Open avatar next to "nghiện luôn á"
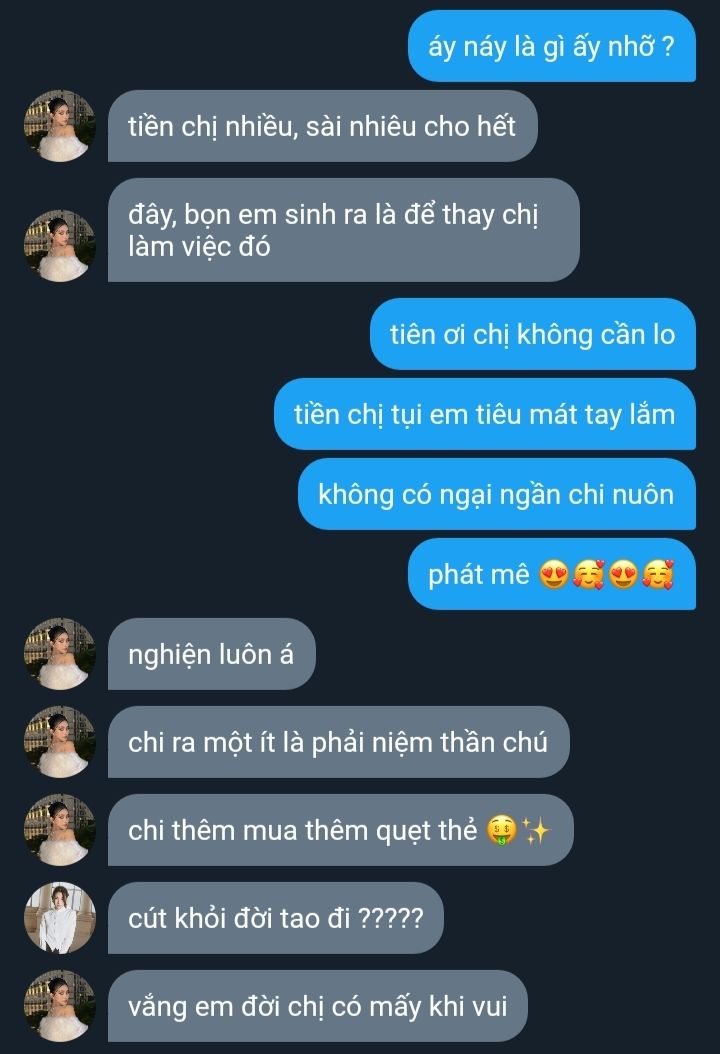Viewport: 720px width, 1054px height. coord(60,653)
